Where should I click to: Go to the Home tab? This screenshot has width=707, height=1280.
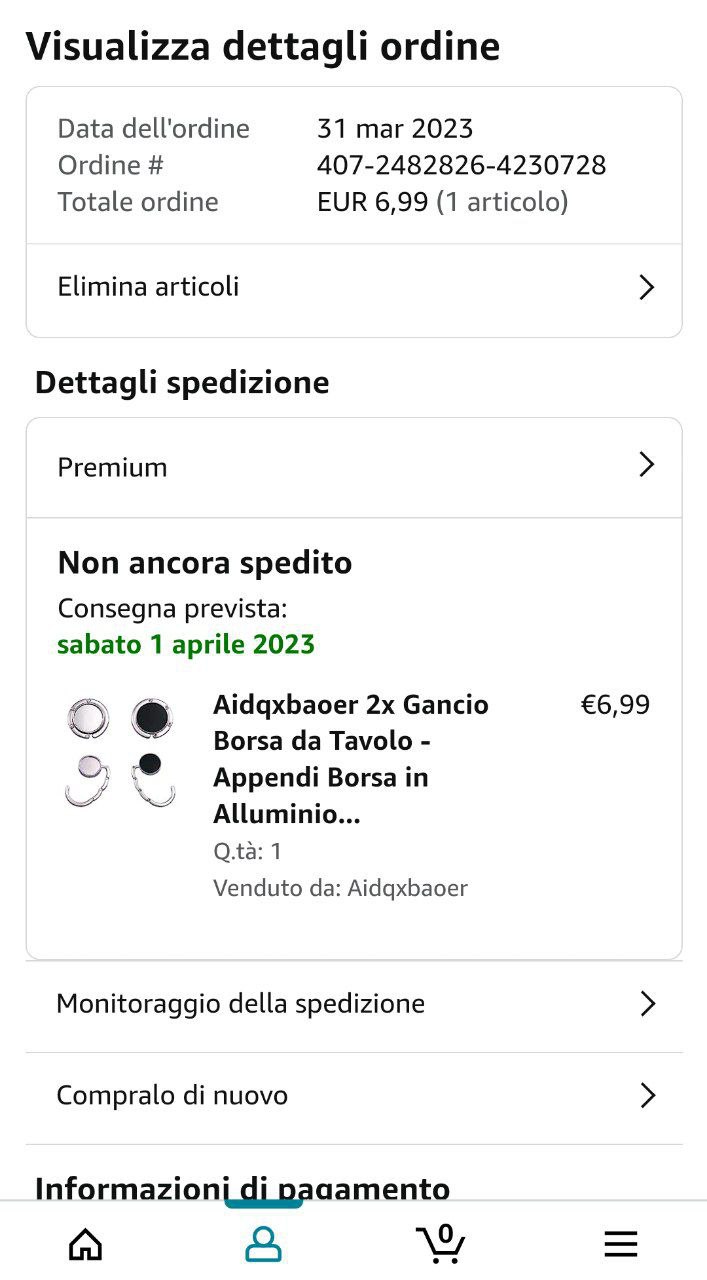86,1243
